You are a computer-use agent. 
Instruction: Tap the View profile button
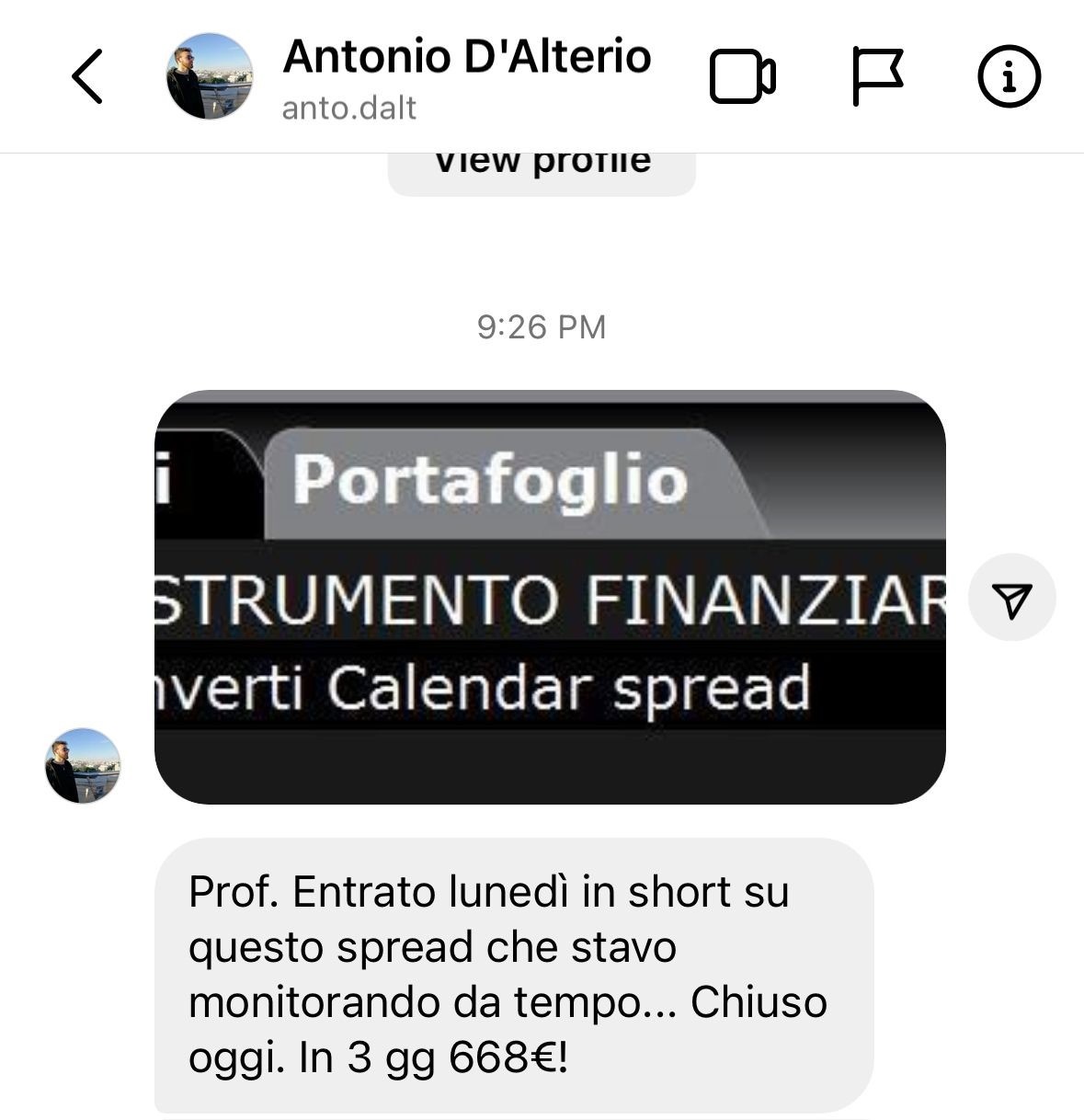[542, 168]
